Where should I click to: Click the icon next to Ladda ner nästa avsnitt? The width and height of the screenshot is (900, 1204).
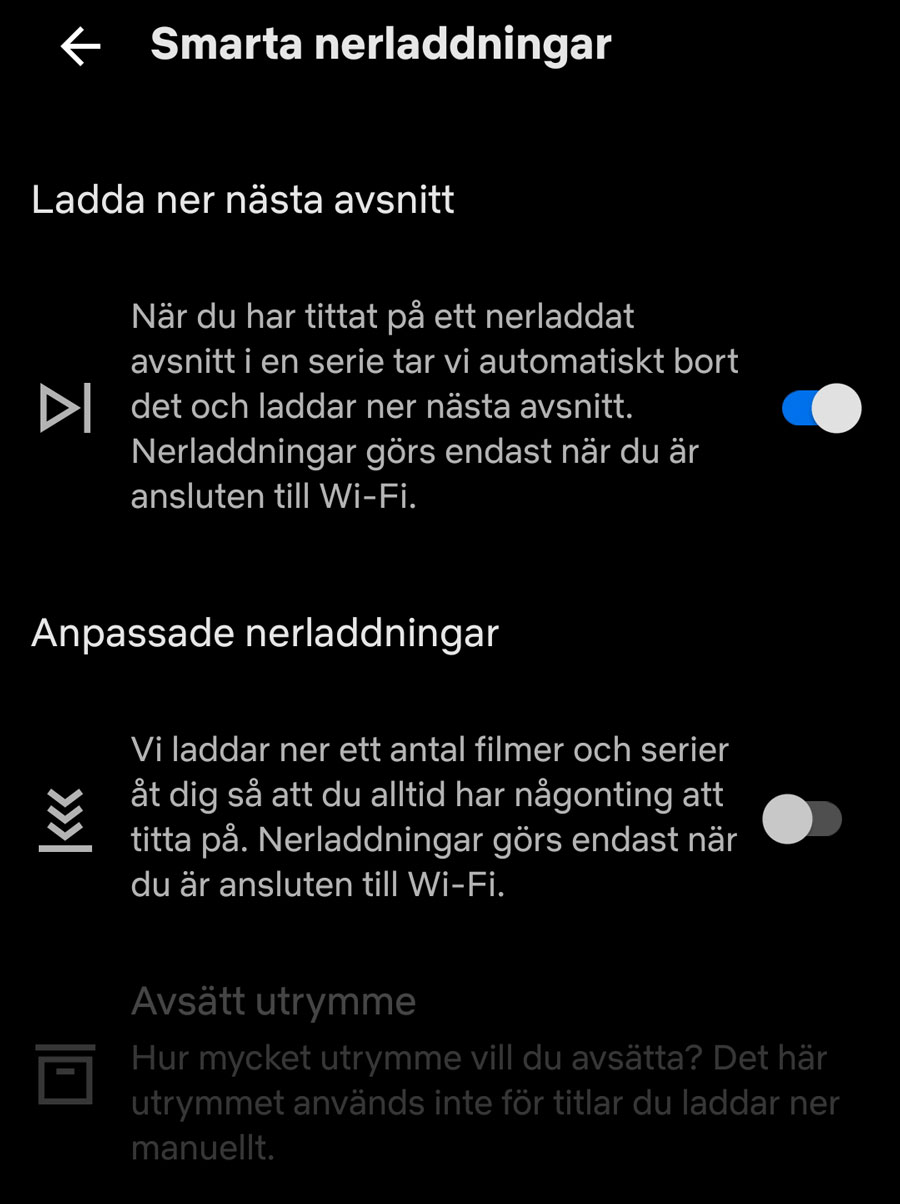click(63, 406)
